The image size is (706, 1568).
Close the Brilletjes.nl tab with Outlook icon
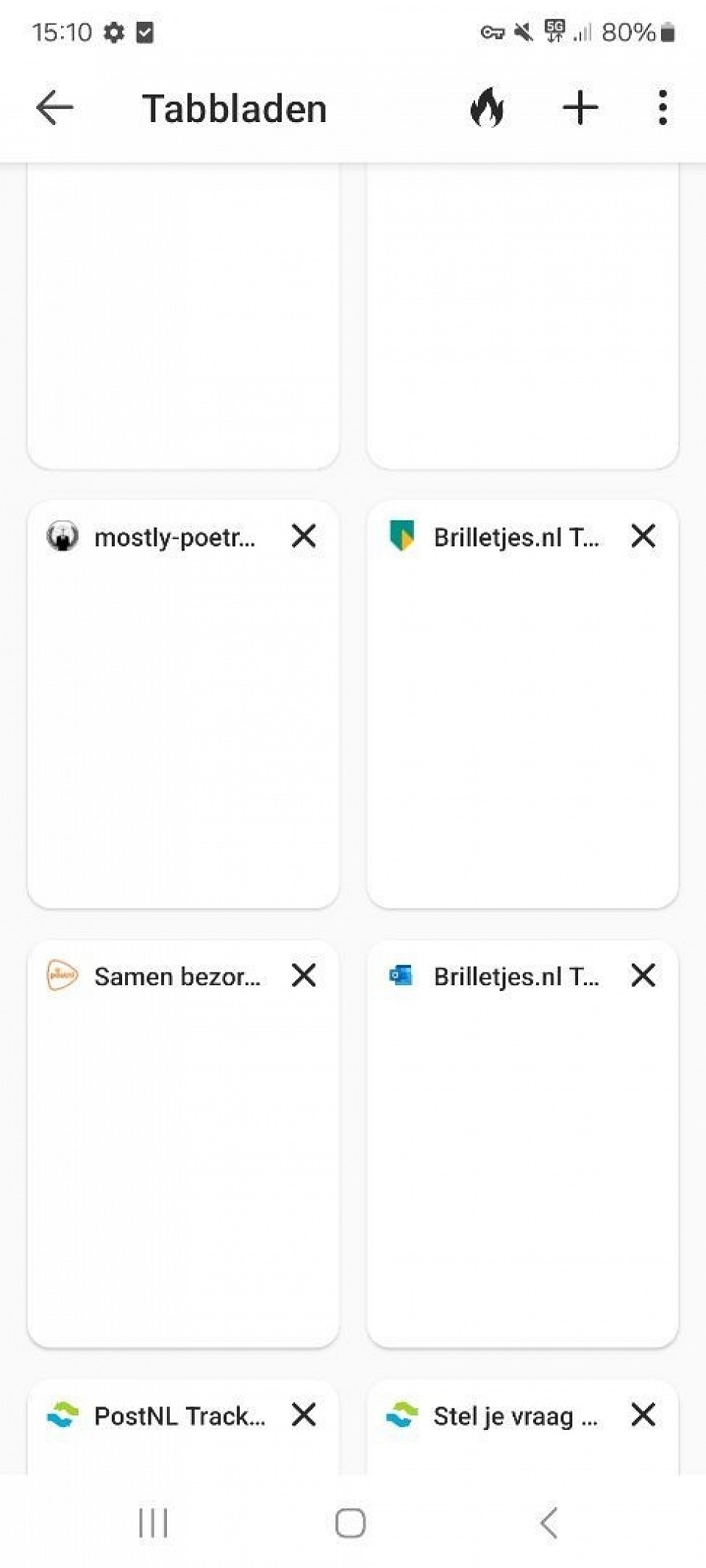tap(643, 975)
